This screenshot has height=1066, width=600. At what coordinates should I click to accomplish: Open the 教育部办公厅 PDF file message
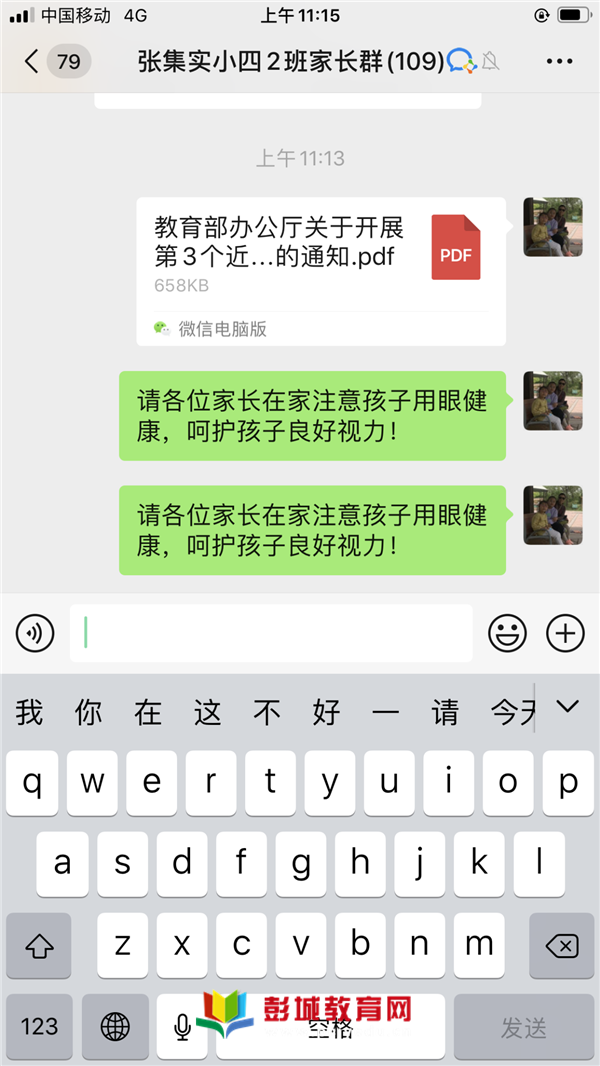[320, 271]
